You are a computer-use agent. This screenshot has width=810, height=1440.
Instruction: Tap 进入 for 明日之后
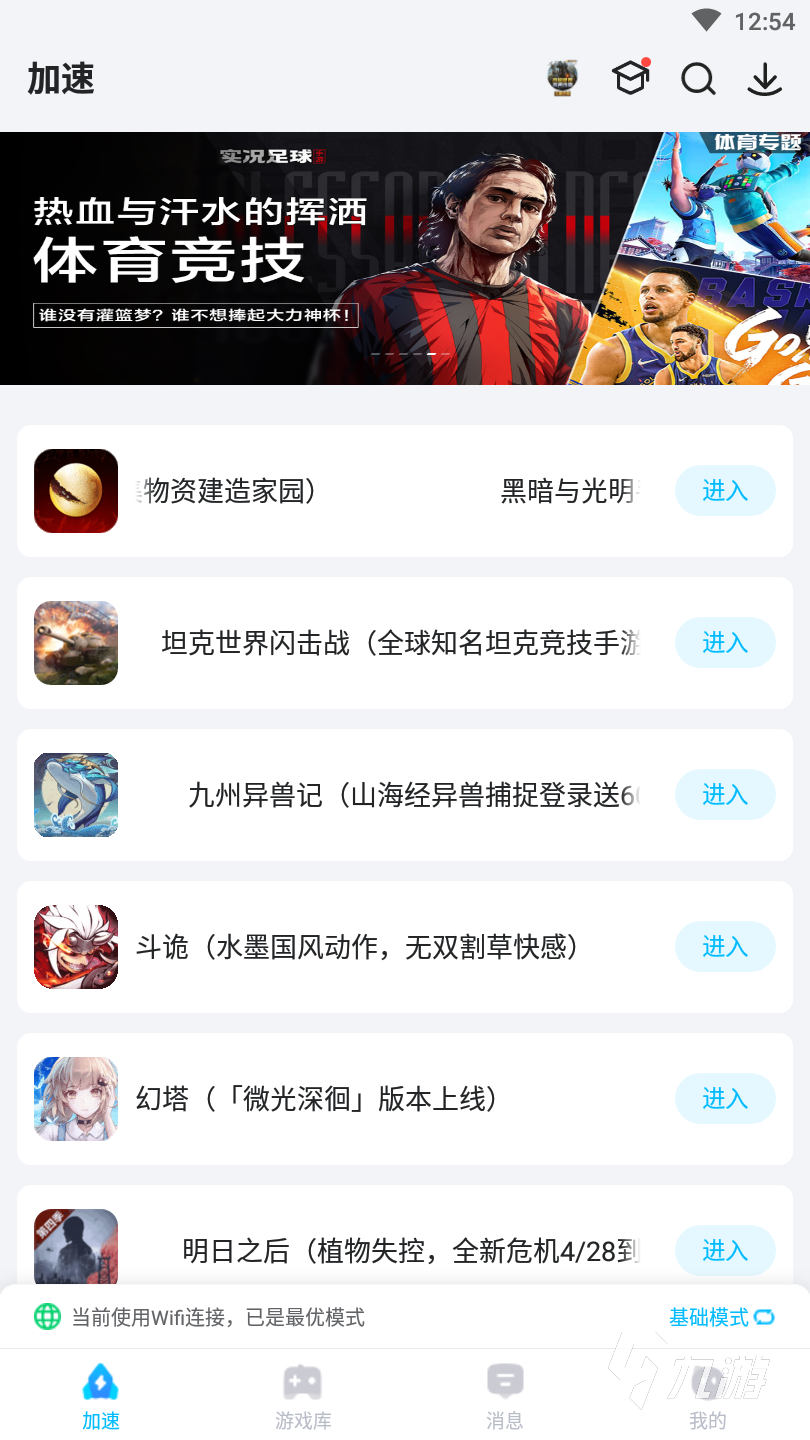tap(725, 1251)
